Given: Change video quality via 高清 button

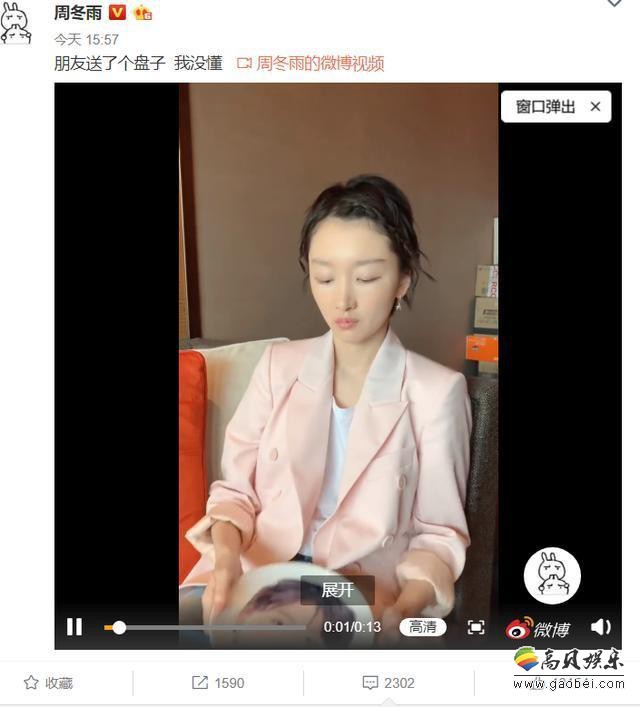Looking at the screenshot, I should (x=423, y=627).
